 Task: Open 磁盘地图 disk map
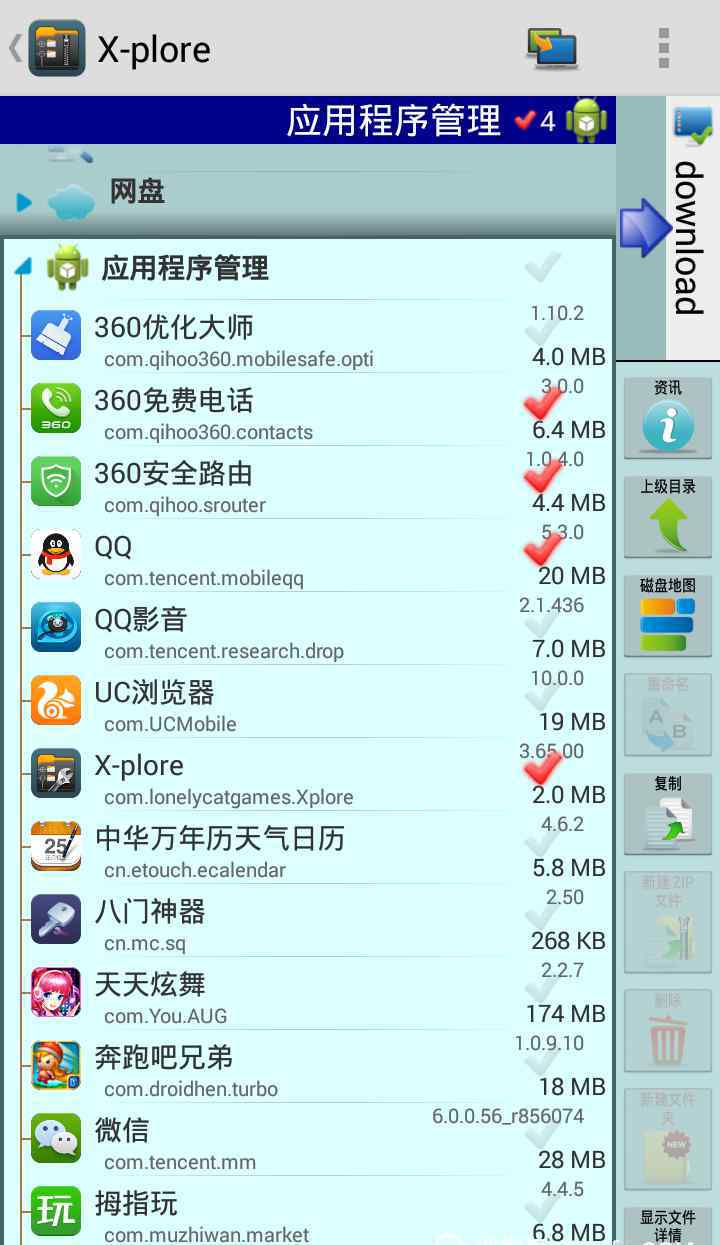(668, 615)
